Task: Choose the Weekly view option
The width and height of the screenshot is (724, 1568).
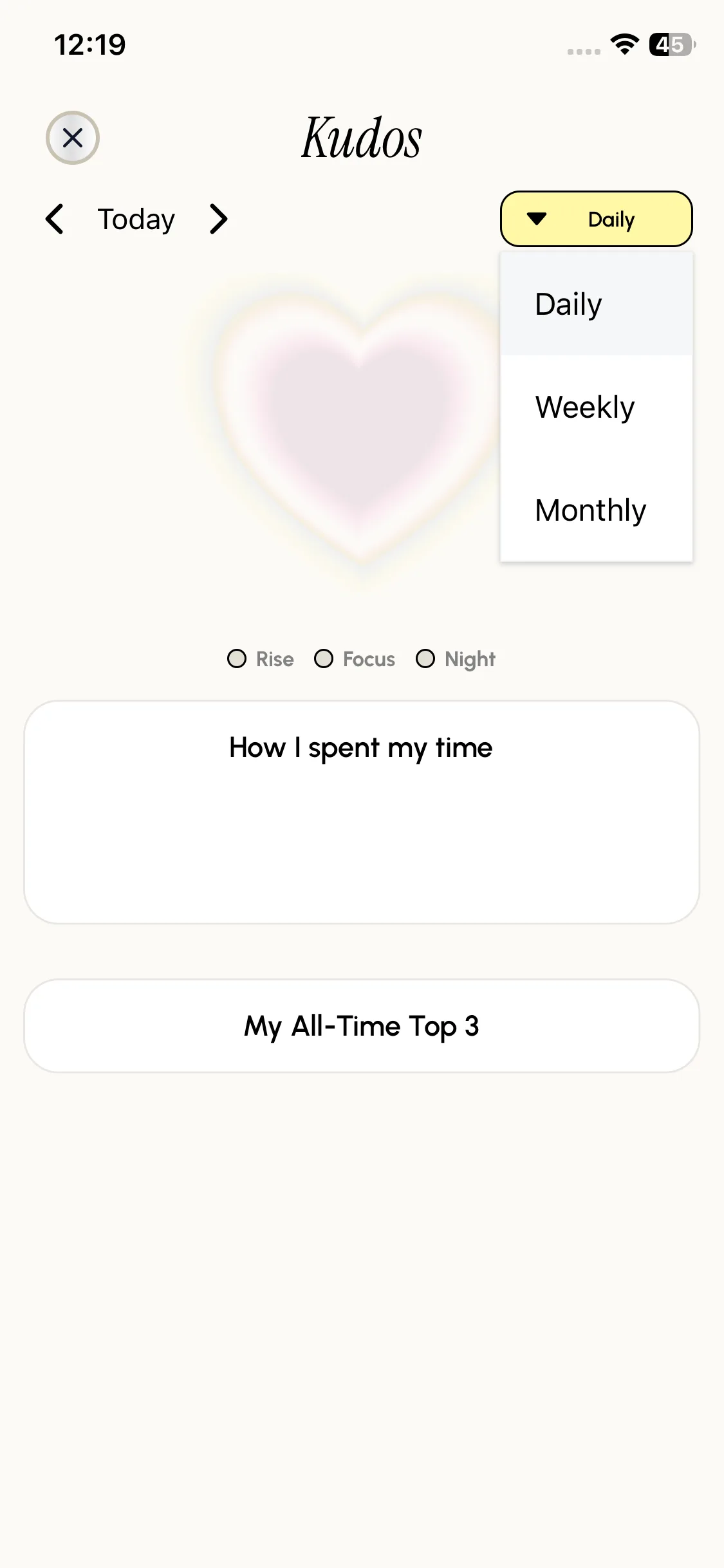Action: point(596,407)
